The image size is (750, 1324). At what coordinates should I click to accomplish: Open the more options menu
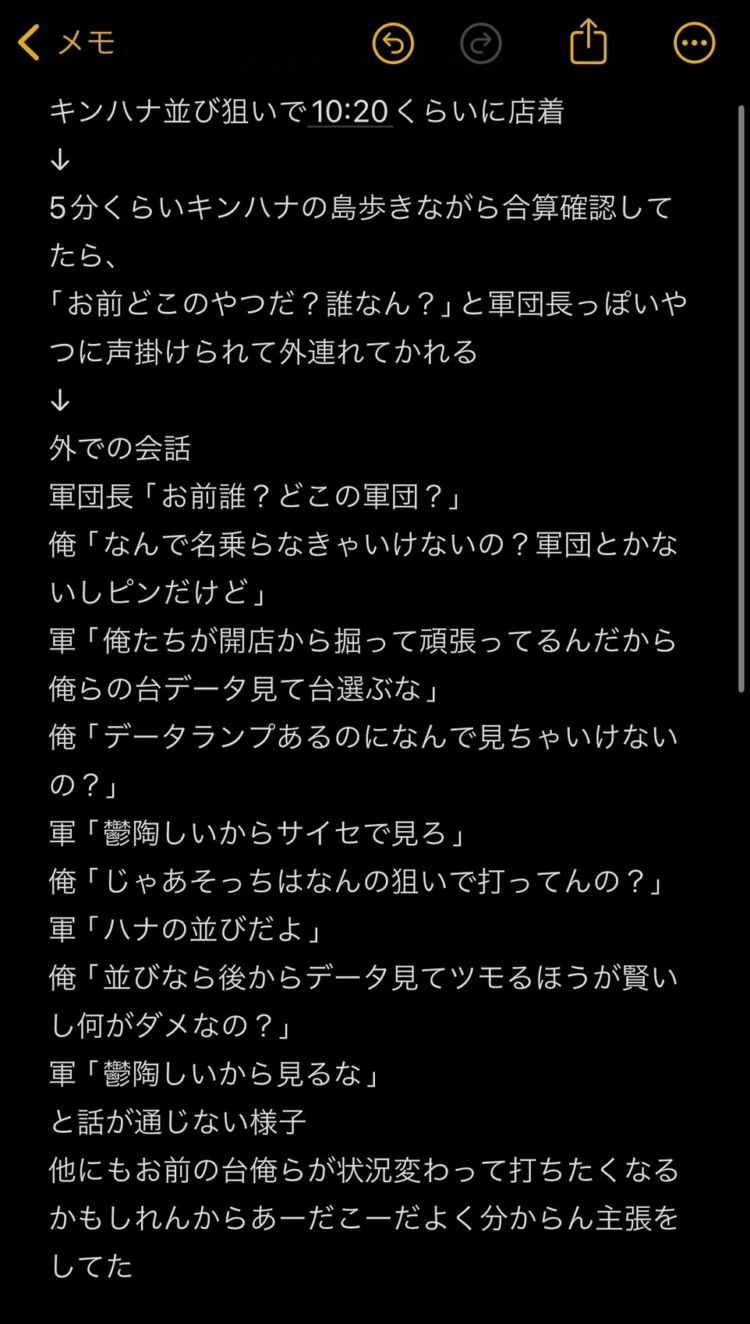694,43
